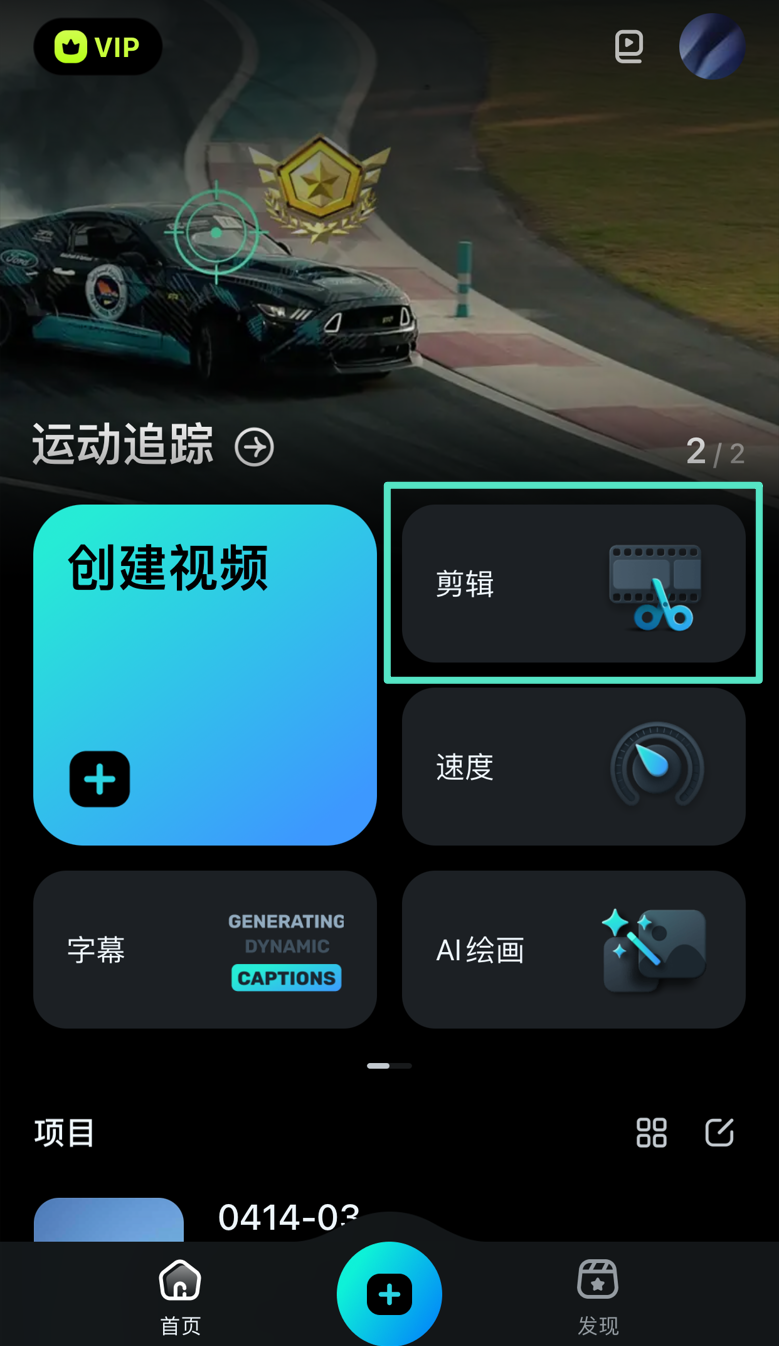779x1346 pixels.
Task: Open the 运动追踪 motion tracking arrow
Action: pos(254,447)
